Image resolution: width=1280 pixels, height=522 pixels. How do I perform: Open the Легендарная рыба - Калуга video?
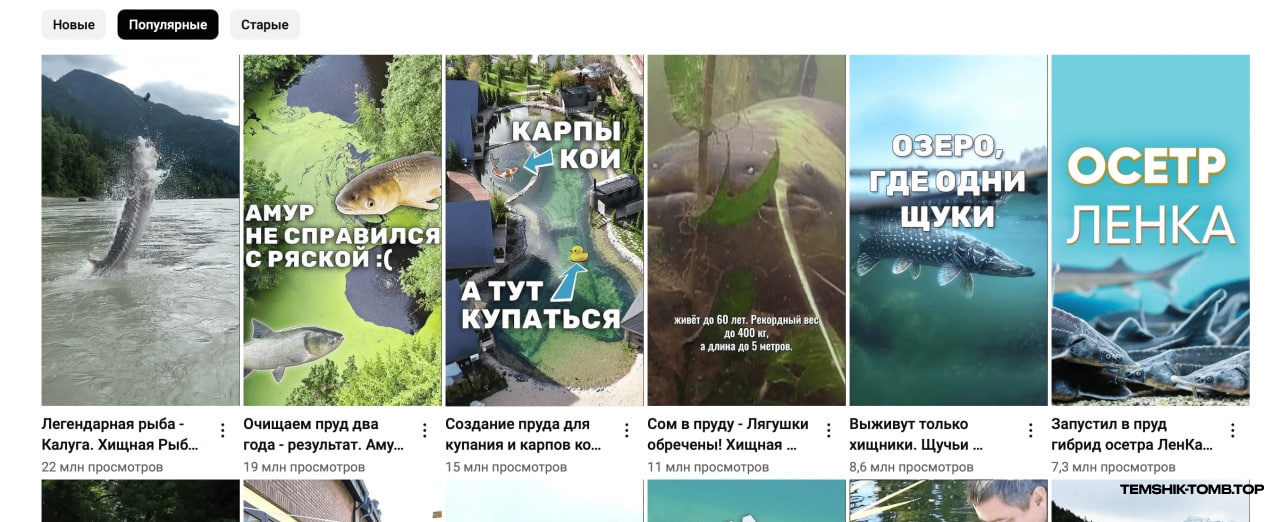(x=140, y=230)
